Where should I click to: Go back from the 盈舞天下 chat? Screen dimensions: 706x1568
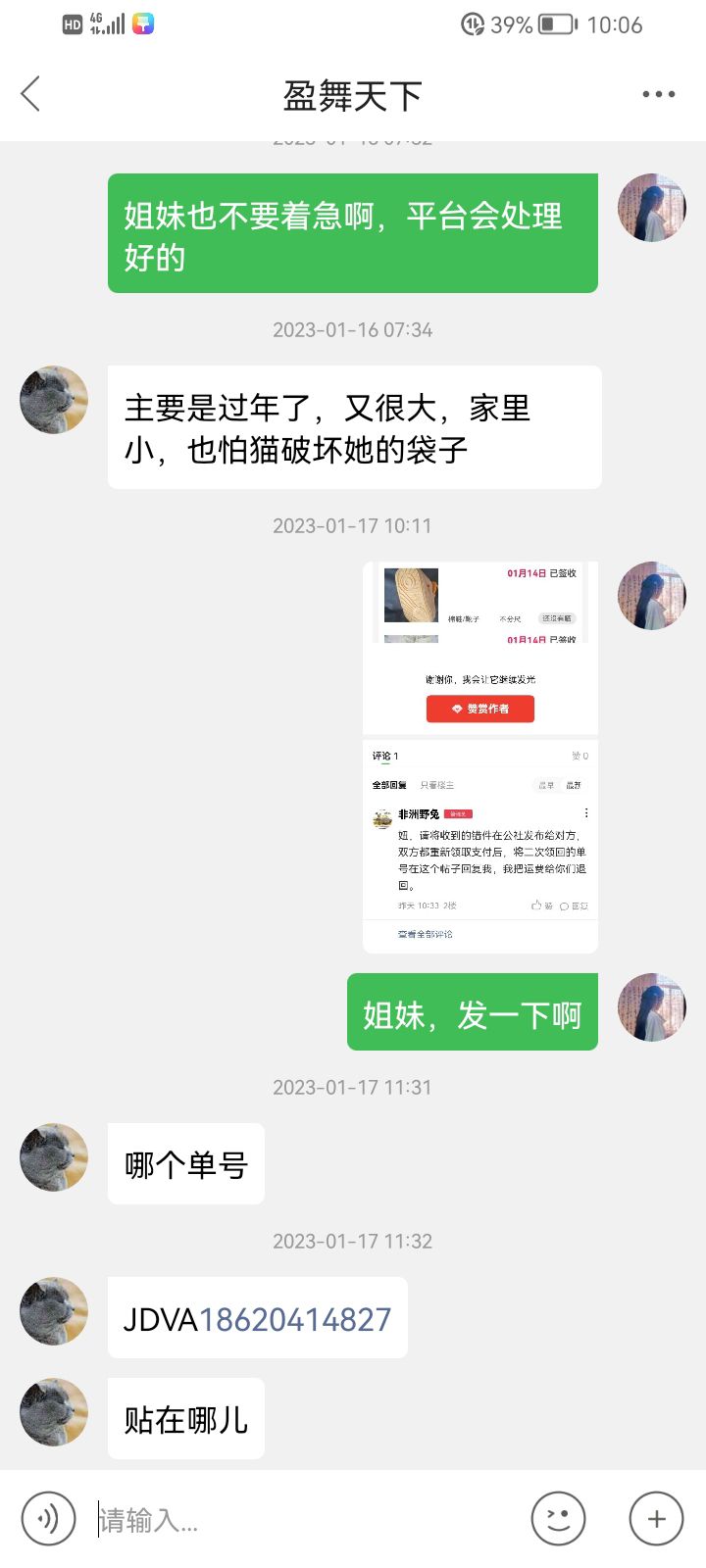tap(31, 94)
